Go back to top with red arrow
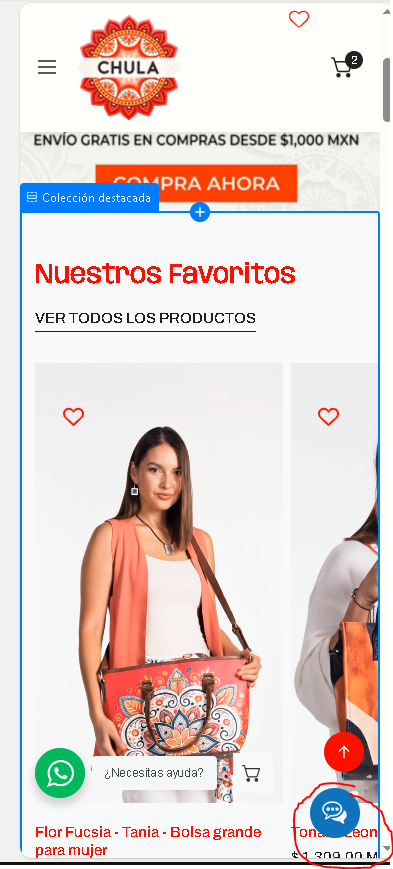Screen dimensions: 393x869 coord(344,752)
